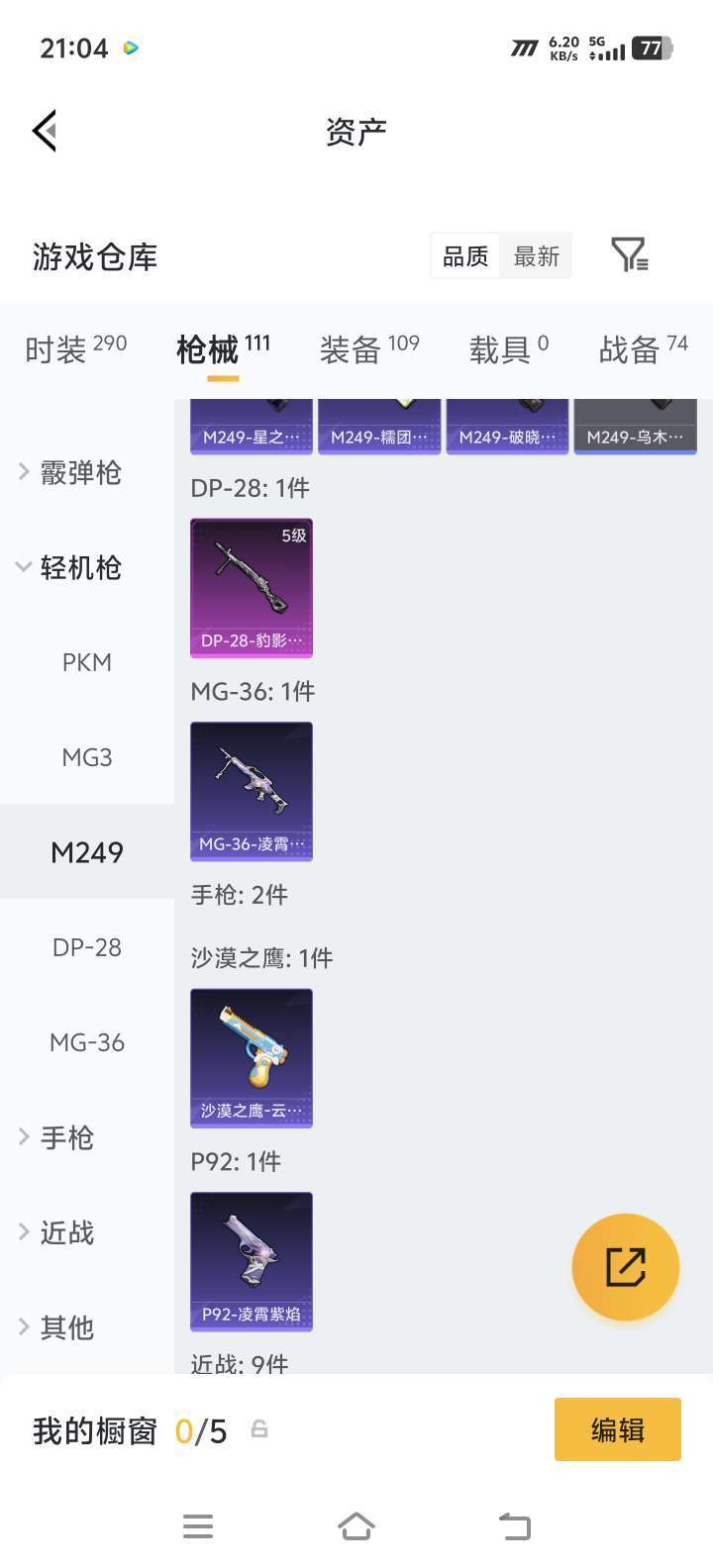Sort inventory by 品质
This screenshot has width=713, height=1568.
tap(464, 255)
